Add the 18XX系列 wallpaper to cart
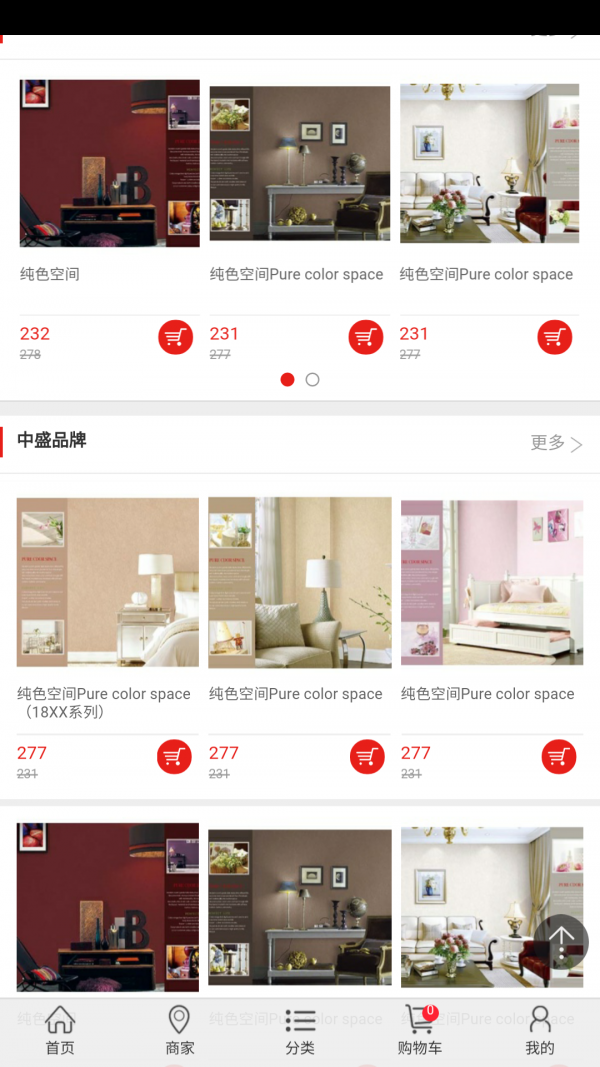Viewport: 600px width, 1067px height. tap(174, 757)
